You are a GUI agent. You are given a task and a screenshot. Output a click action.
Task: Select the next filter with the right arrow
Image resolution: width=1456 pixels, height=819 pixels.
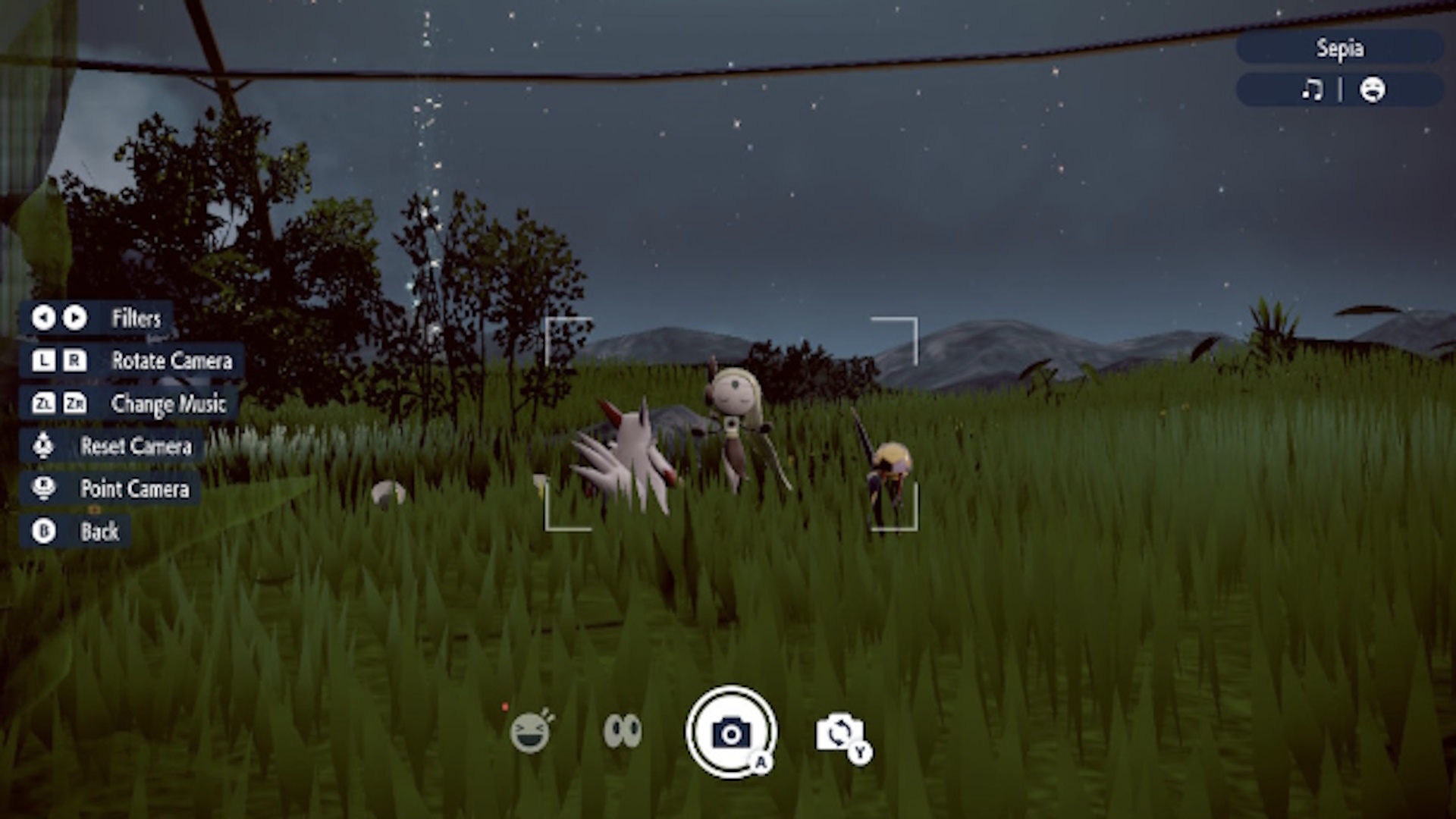click(x=74, y=318)
